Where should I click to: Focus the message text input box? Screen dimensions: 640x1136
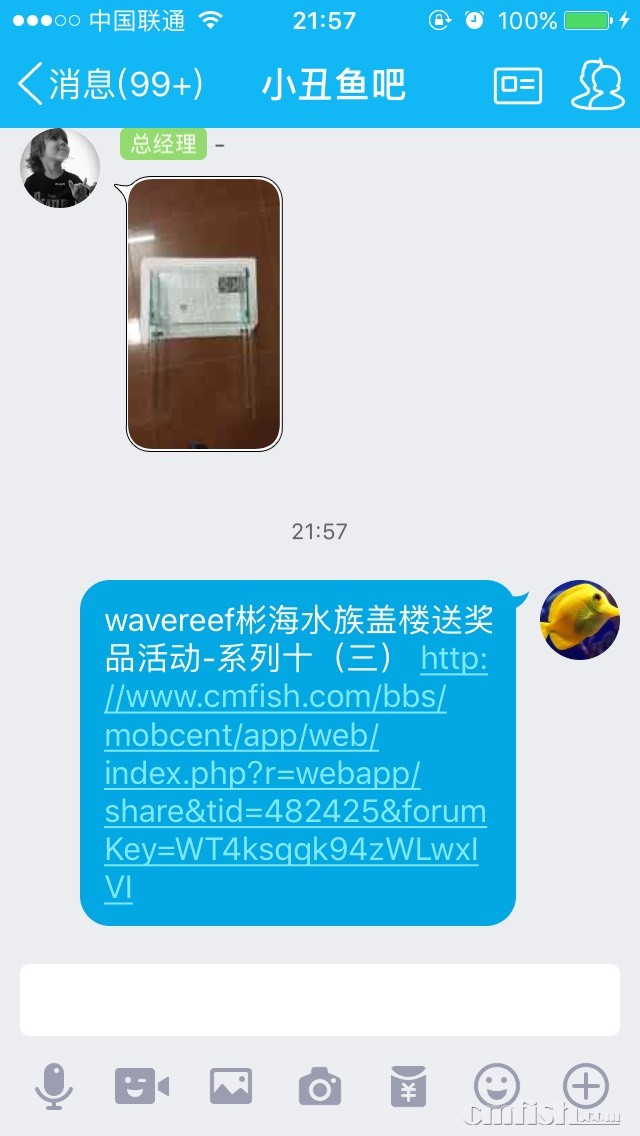[320, 1000]
